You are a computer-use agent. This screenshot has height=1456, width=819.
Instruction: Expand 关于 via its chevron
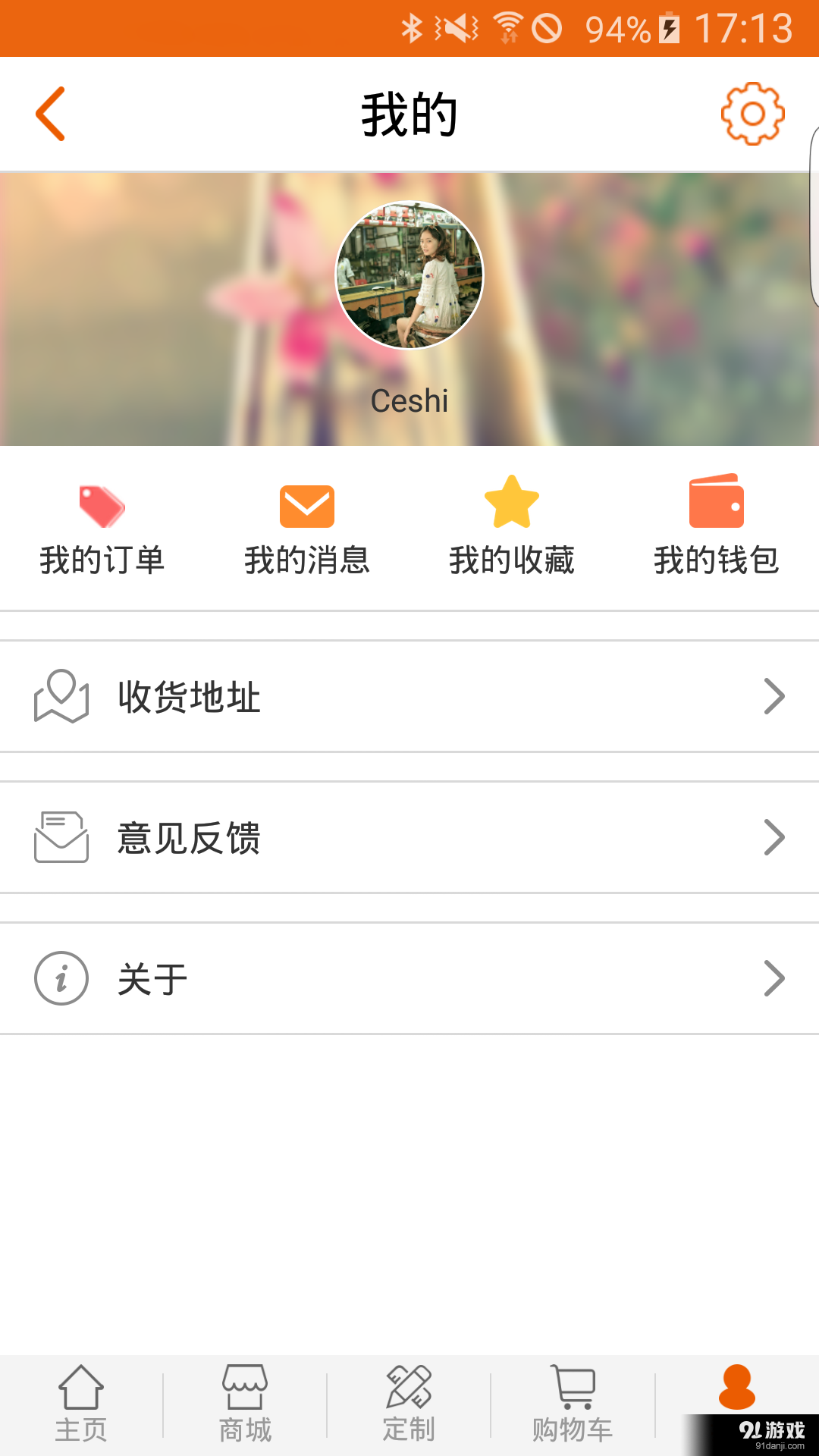coord(774,978)
